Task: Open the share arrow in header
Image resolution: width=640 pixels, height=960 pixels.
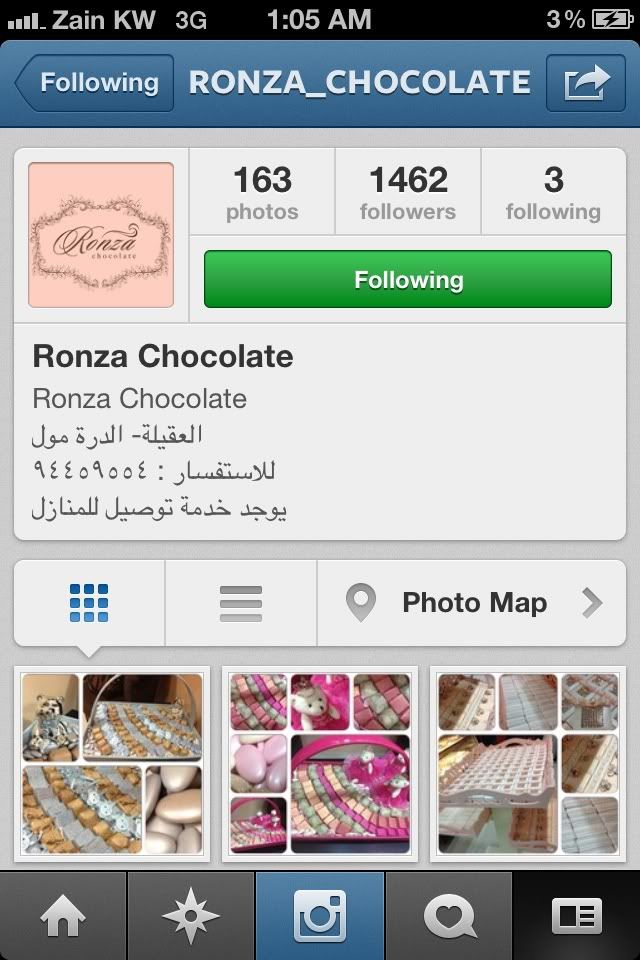Action: 586,83
